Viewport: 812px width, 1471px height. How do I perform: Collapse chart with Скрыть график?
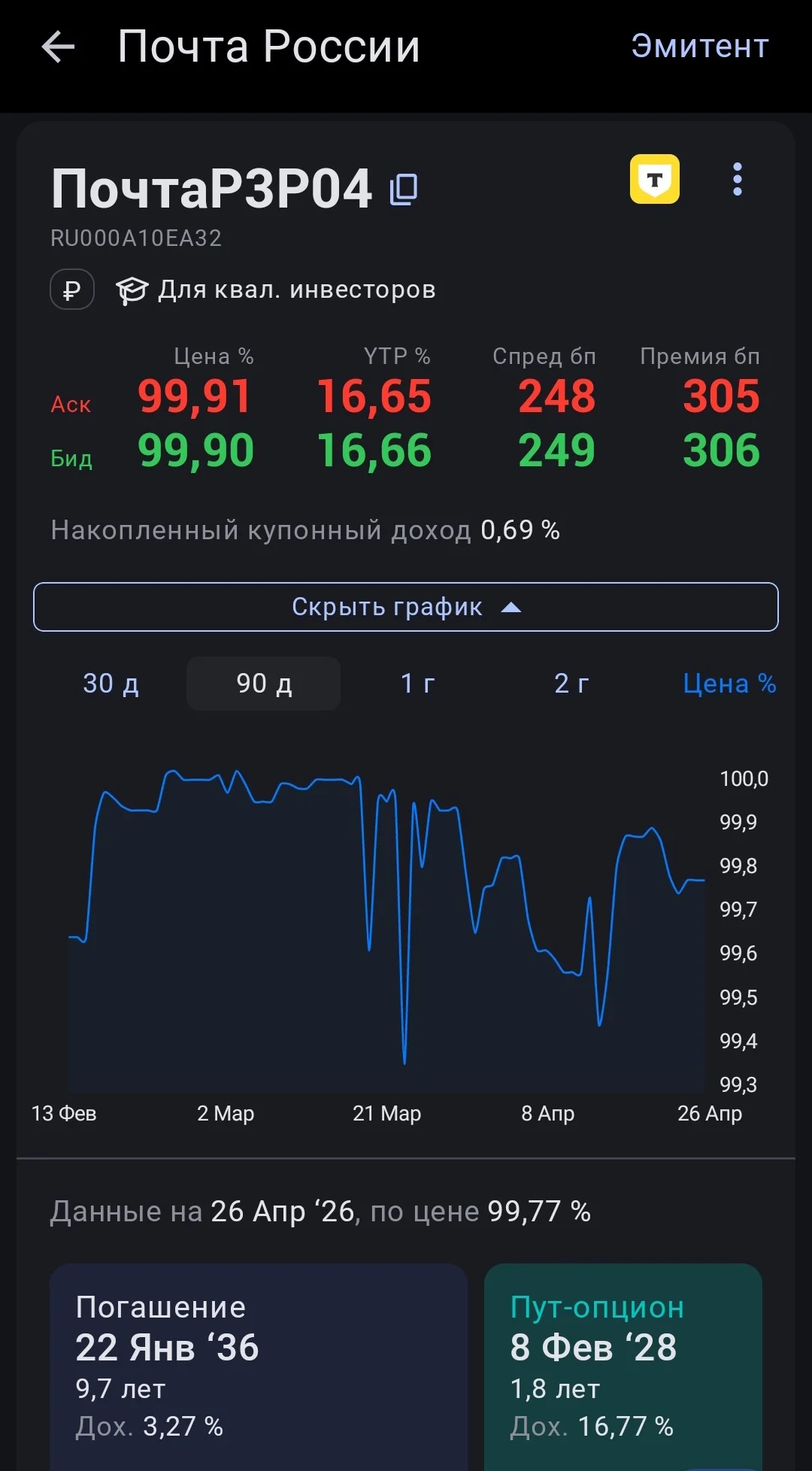pyautogui.click(x=406, y=607)
